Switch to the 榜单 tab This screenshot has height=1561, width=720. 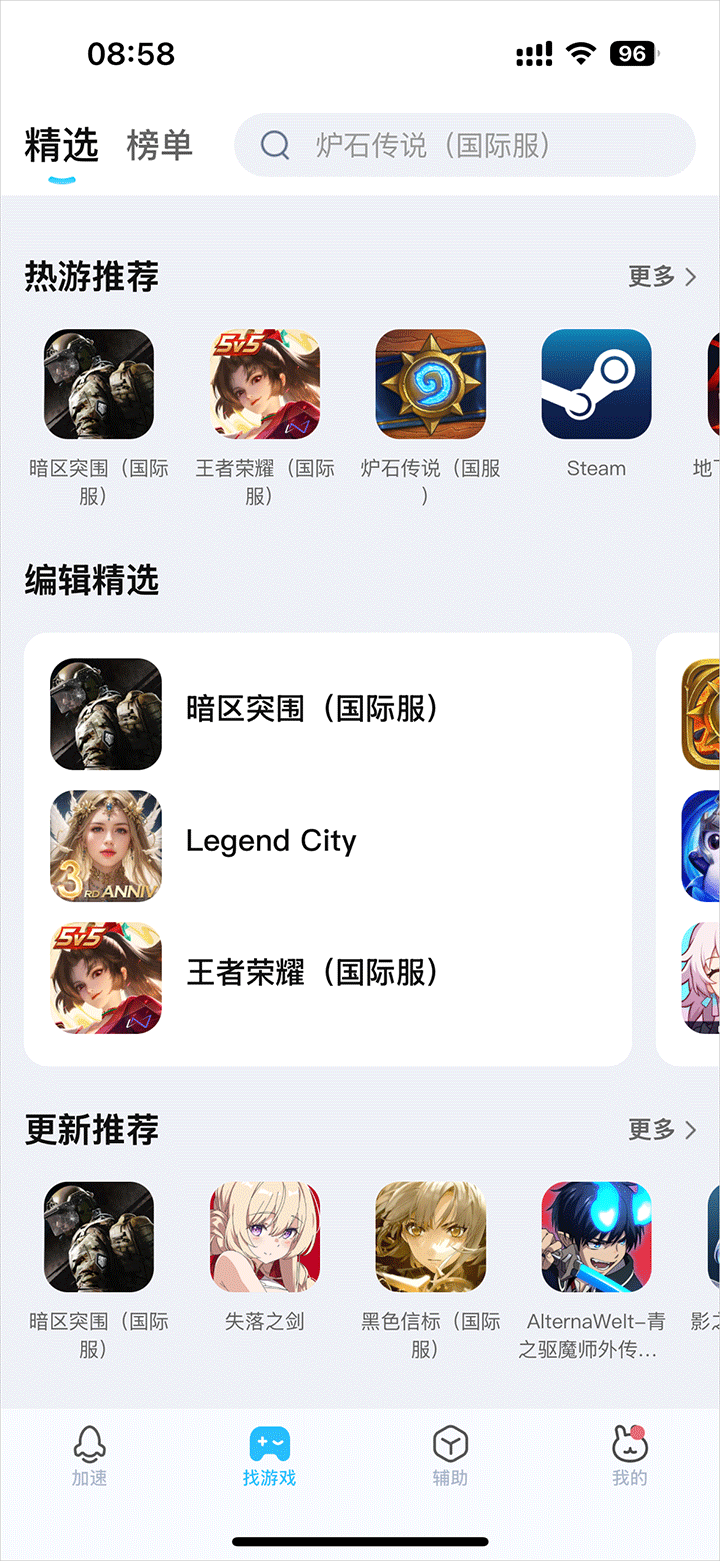tap(159, 146)
